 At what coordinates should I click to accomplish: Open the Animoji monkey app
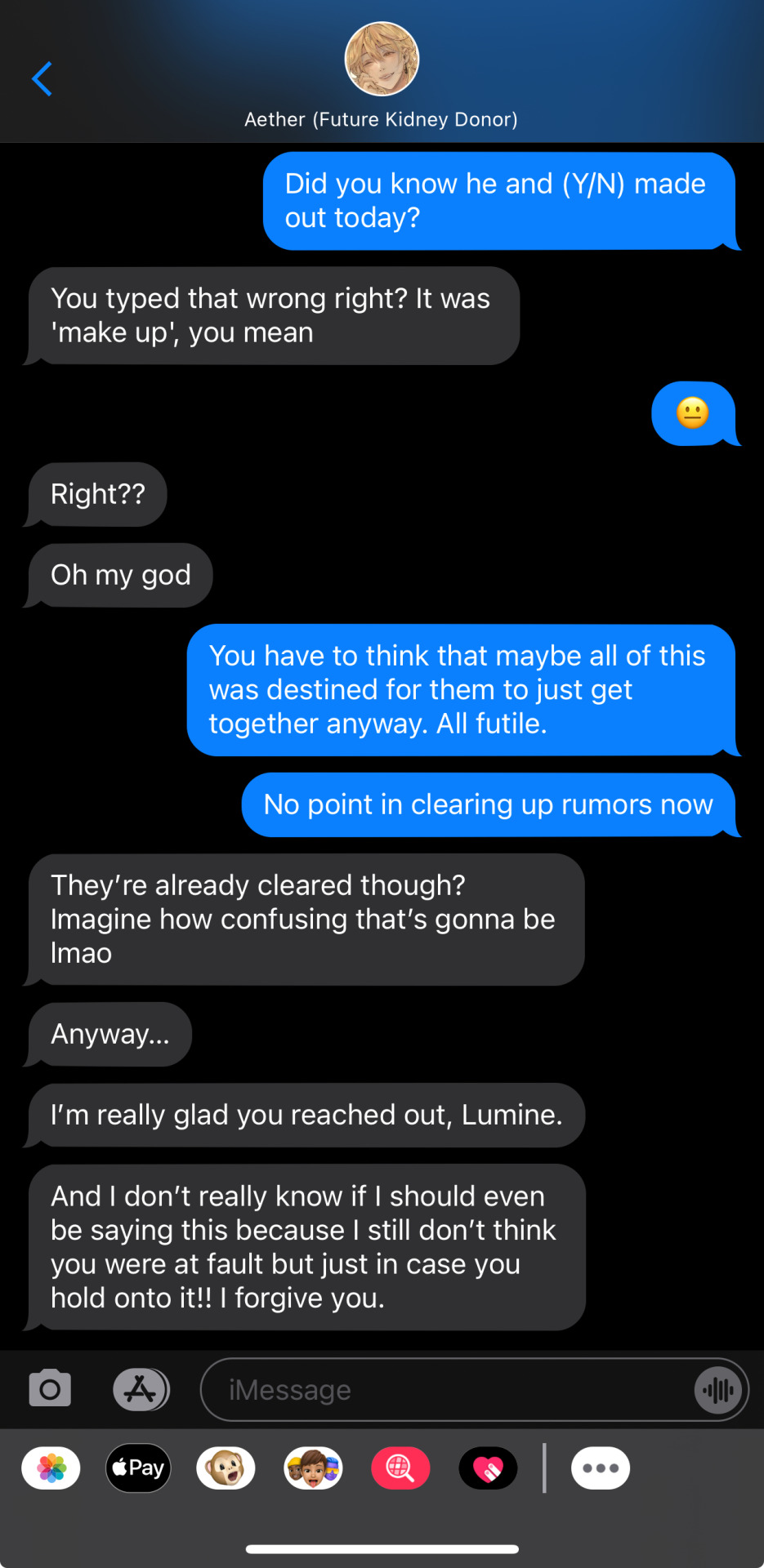[x=226, y=1468]
